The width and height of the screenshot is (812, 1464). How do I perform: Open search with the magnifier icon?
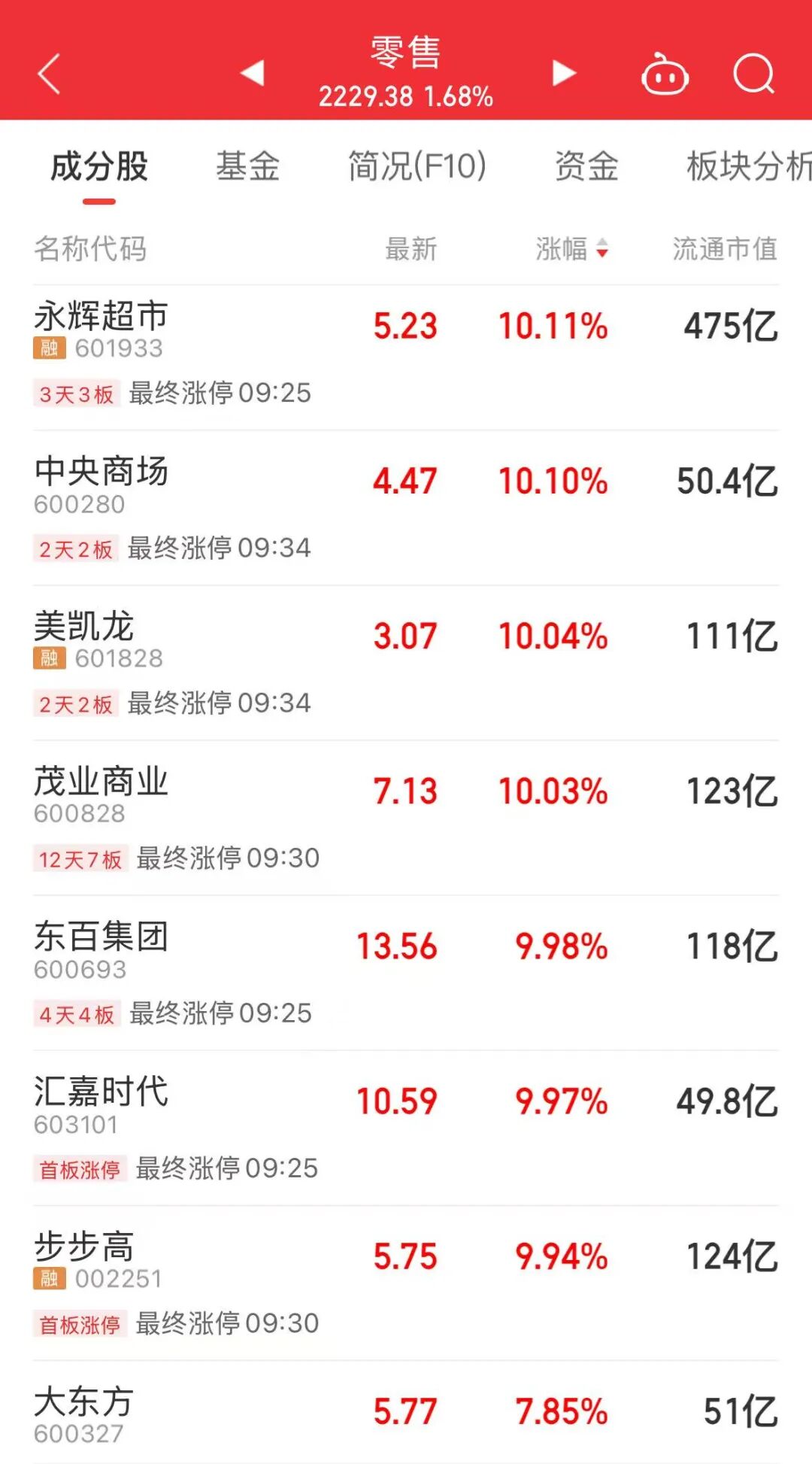tap(753, 74)
